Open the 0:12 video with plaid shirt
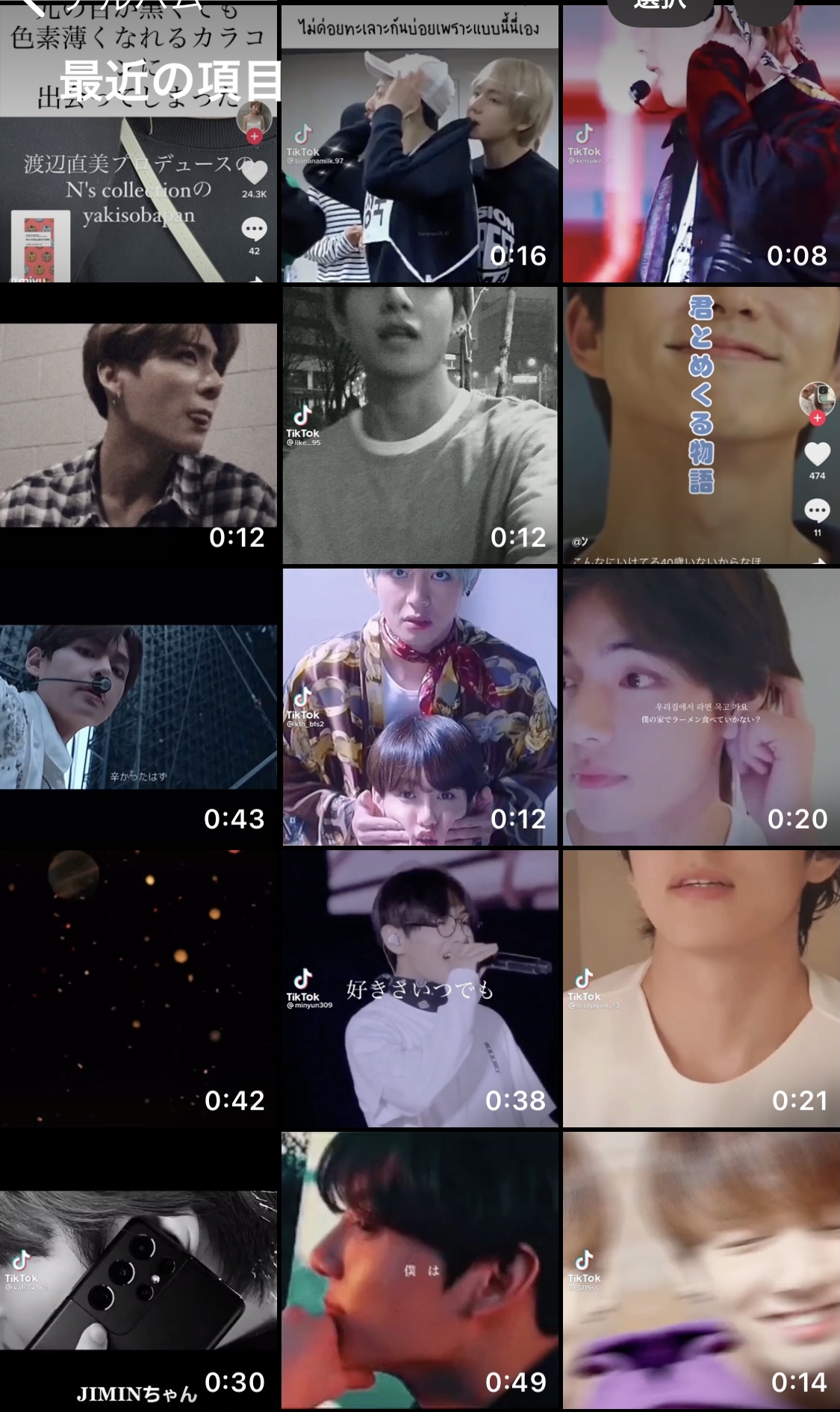 [138, 426]
